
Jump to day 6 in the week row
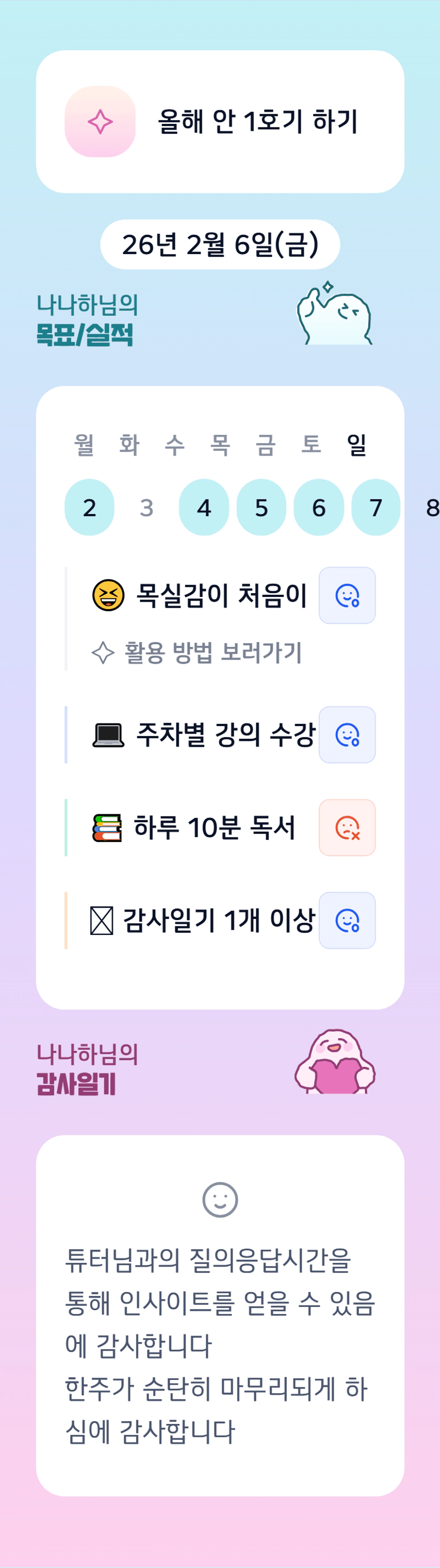click(x=318, y=507)
